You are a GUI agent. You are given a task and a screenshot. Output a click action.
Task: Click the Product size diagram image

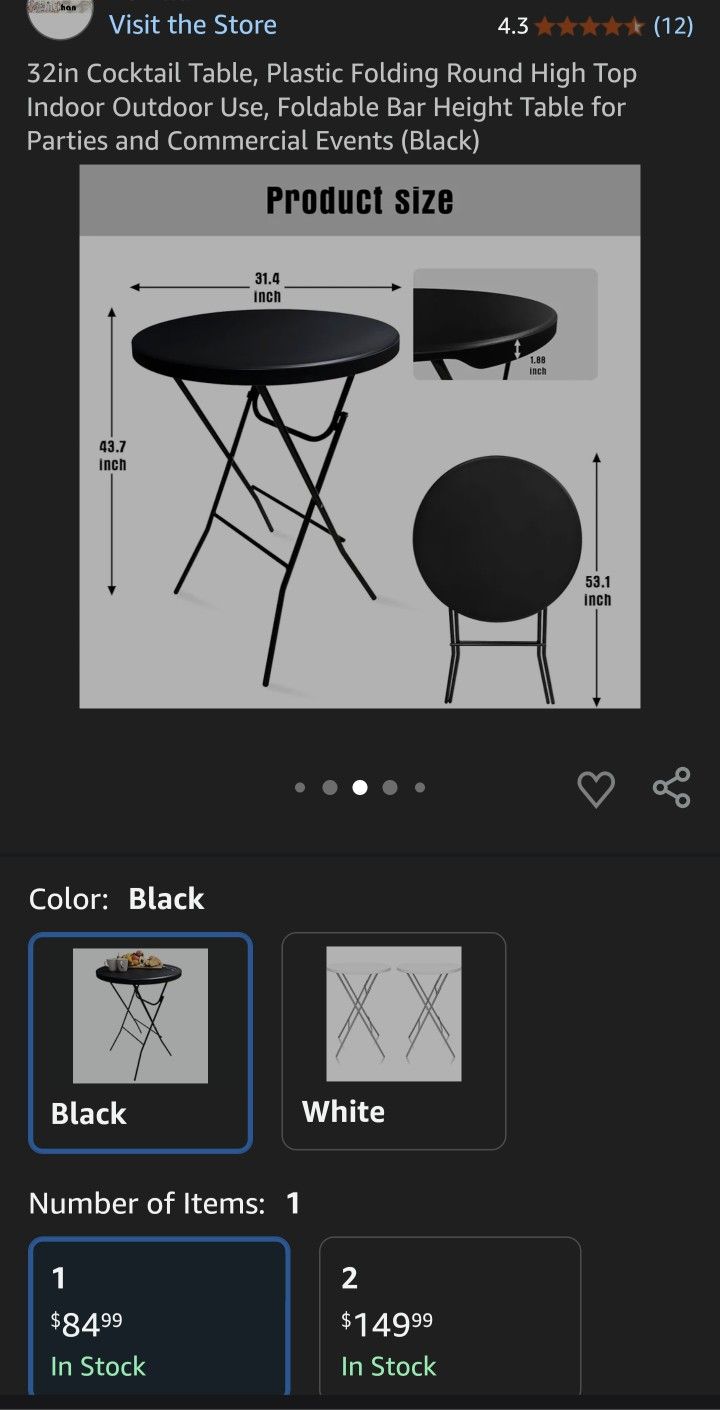pyautogui.click(x=360, y=434)
